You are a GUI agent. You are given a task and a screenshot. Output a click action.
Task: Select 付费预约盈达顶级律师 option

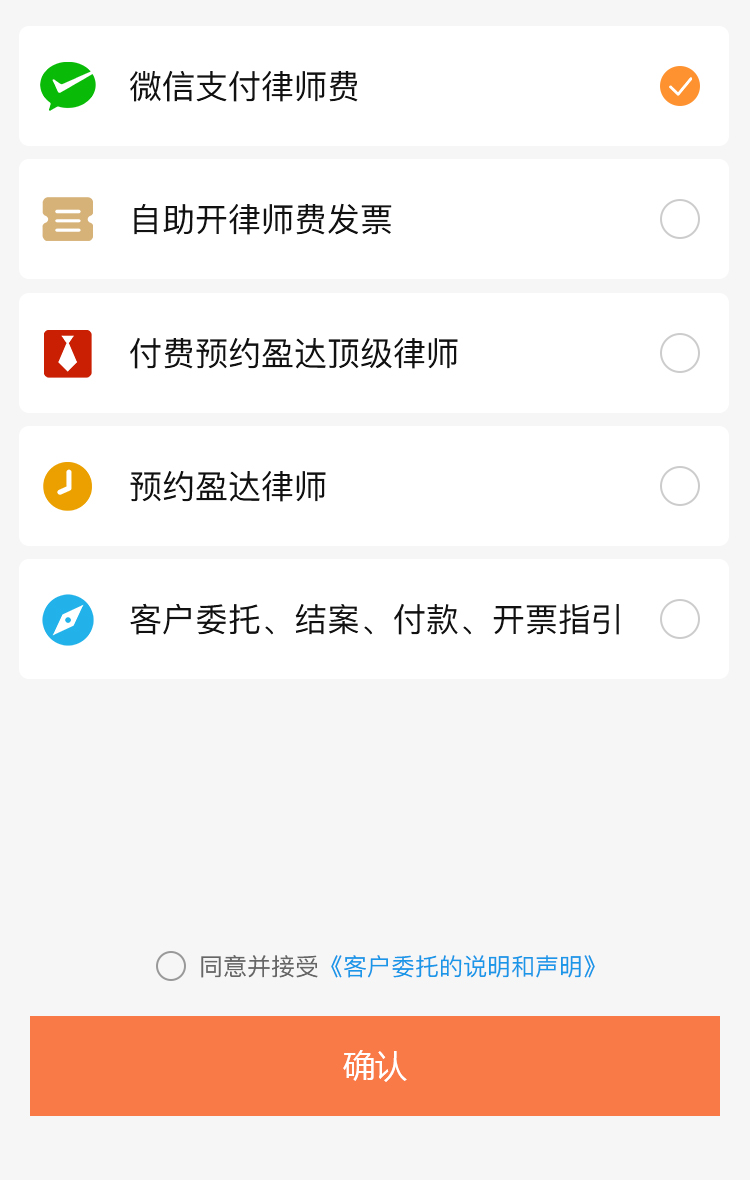click(679, 353)
